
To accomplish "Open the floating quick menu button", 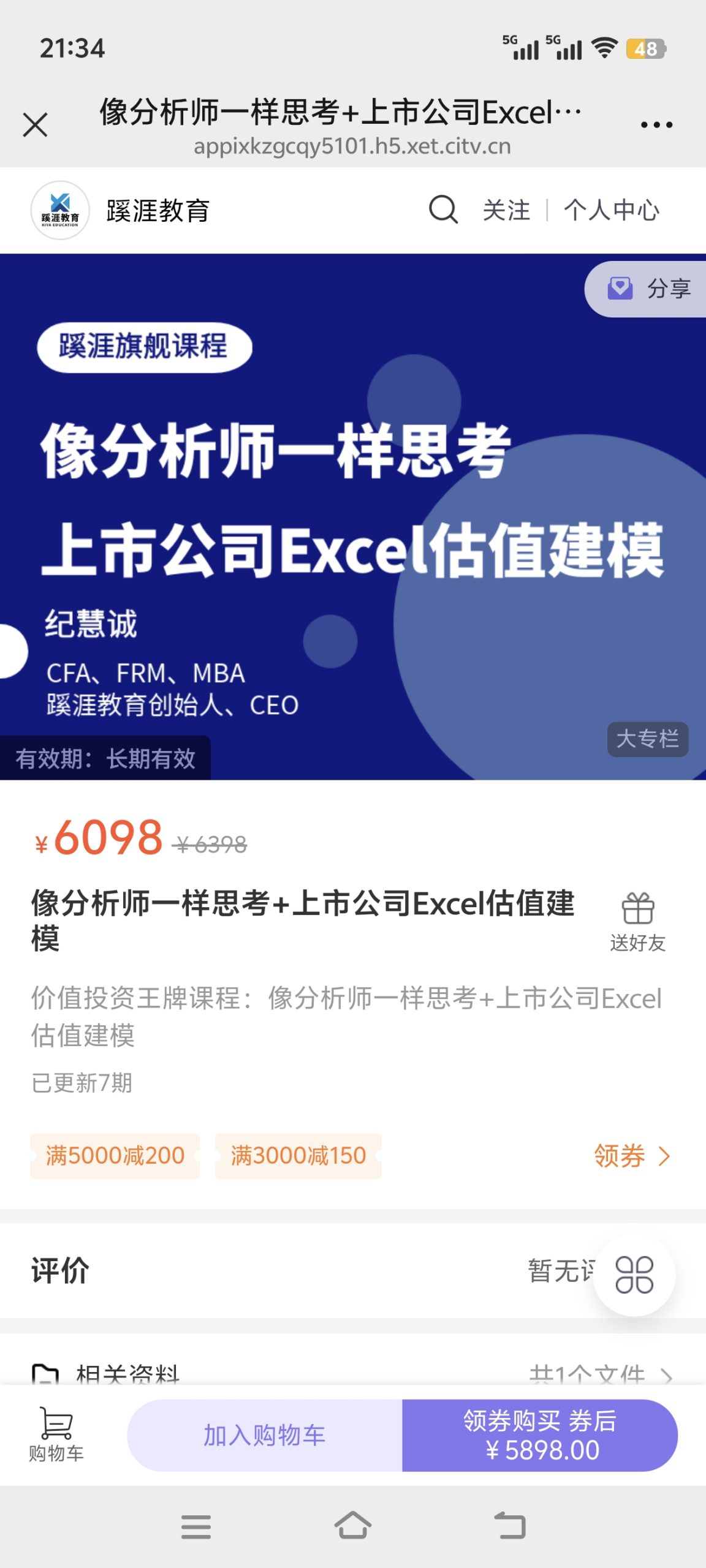I will (x=634, y=1275).
